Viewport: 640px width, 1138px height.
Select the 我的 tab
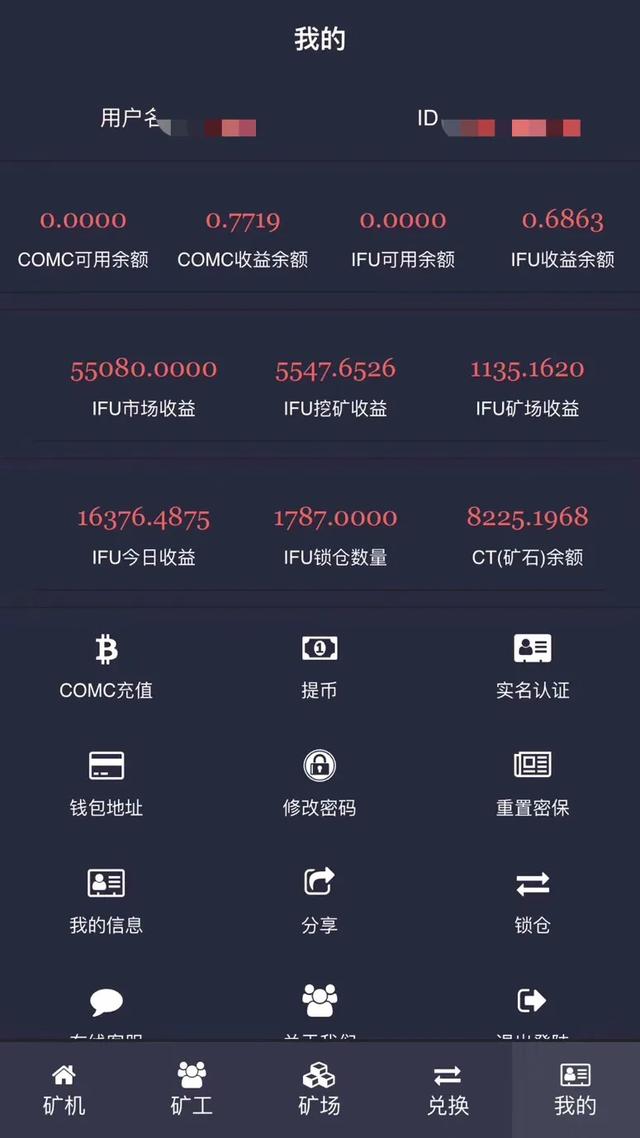575,1089
